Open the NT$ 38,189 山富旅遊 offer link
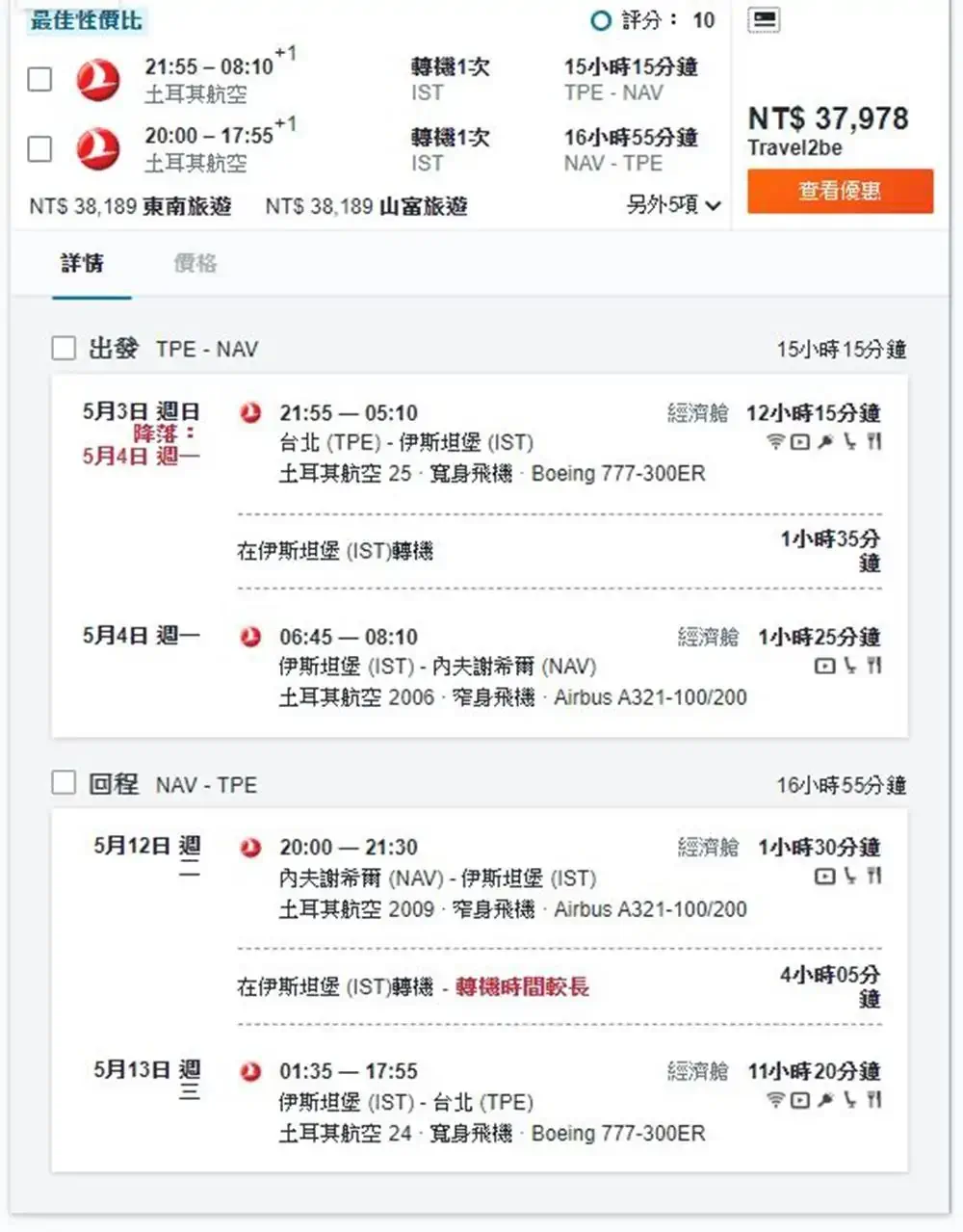 [368, 205]
